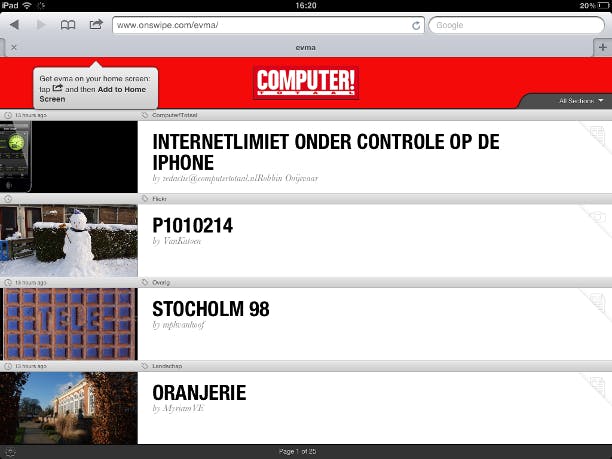Screen dimensions: 612x459
Task: Open the P1010214 snowman post
Action: [x=193, y=226]
